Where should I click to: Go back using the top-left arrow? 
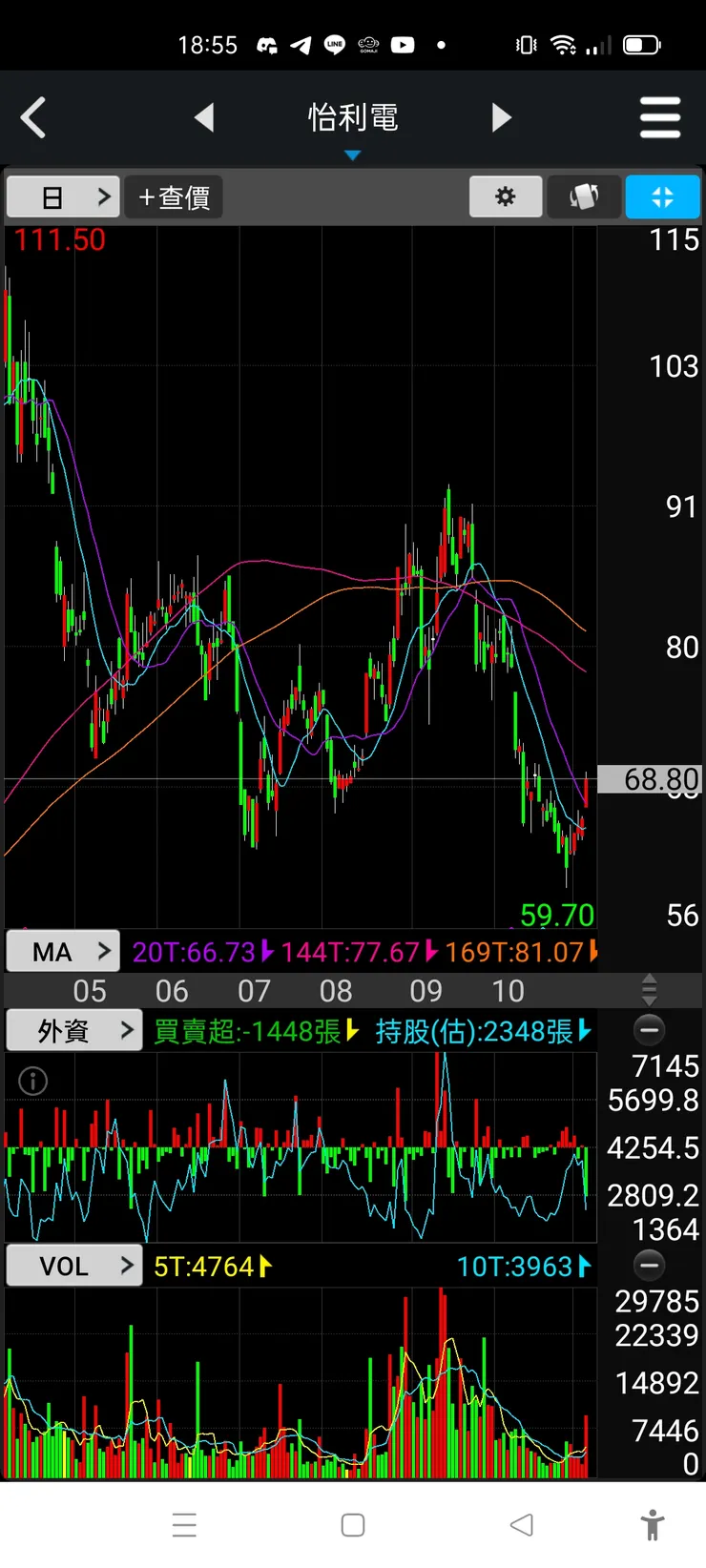point(34,118)
